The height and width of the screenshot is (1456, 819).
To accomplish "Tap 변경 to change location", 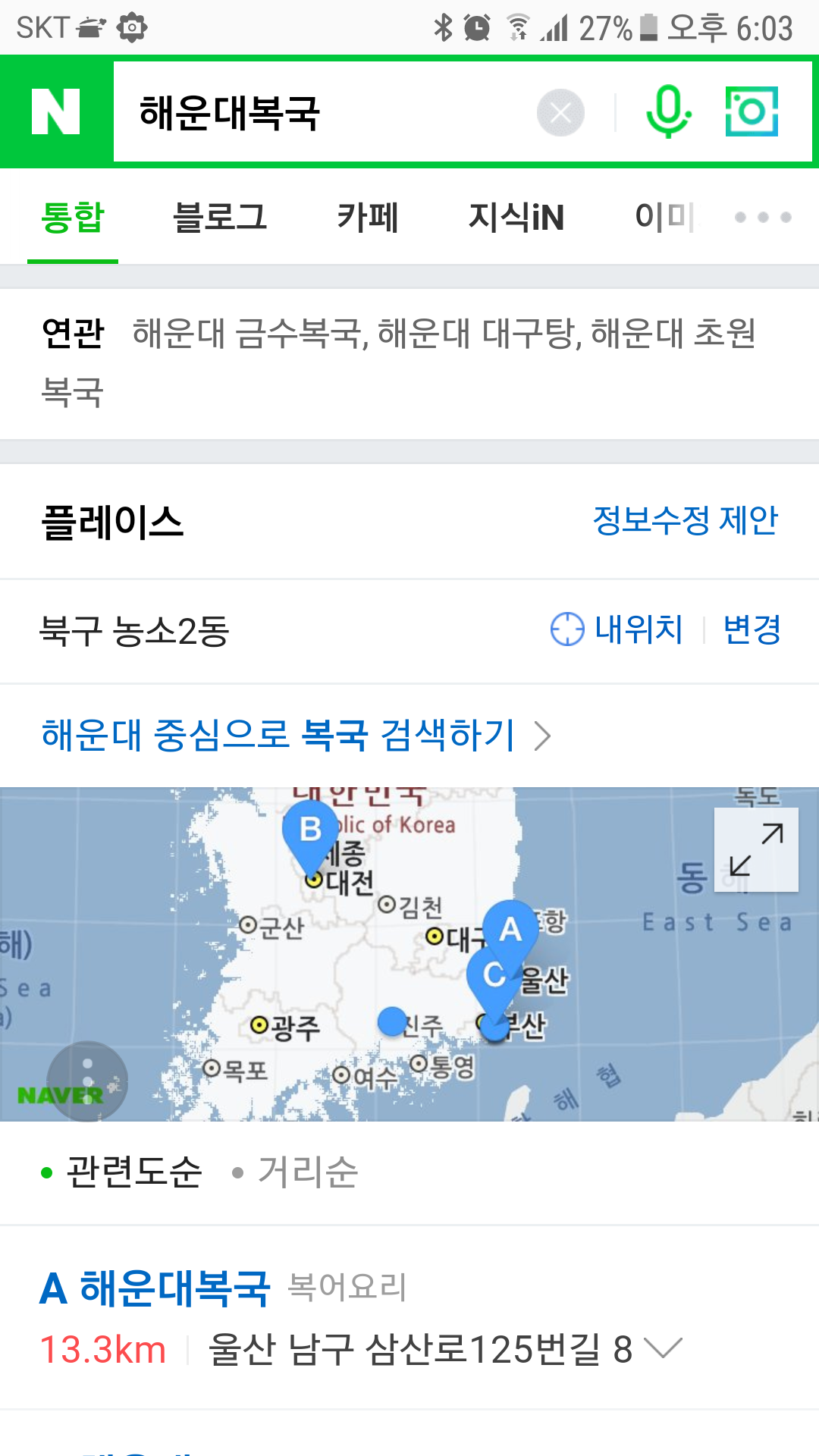I will point(752,629).
